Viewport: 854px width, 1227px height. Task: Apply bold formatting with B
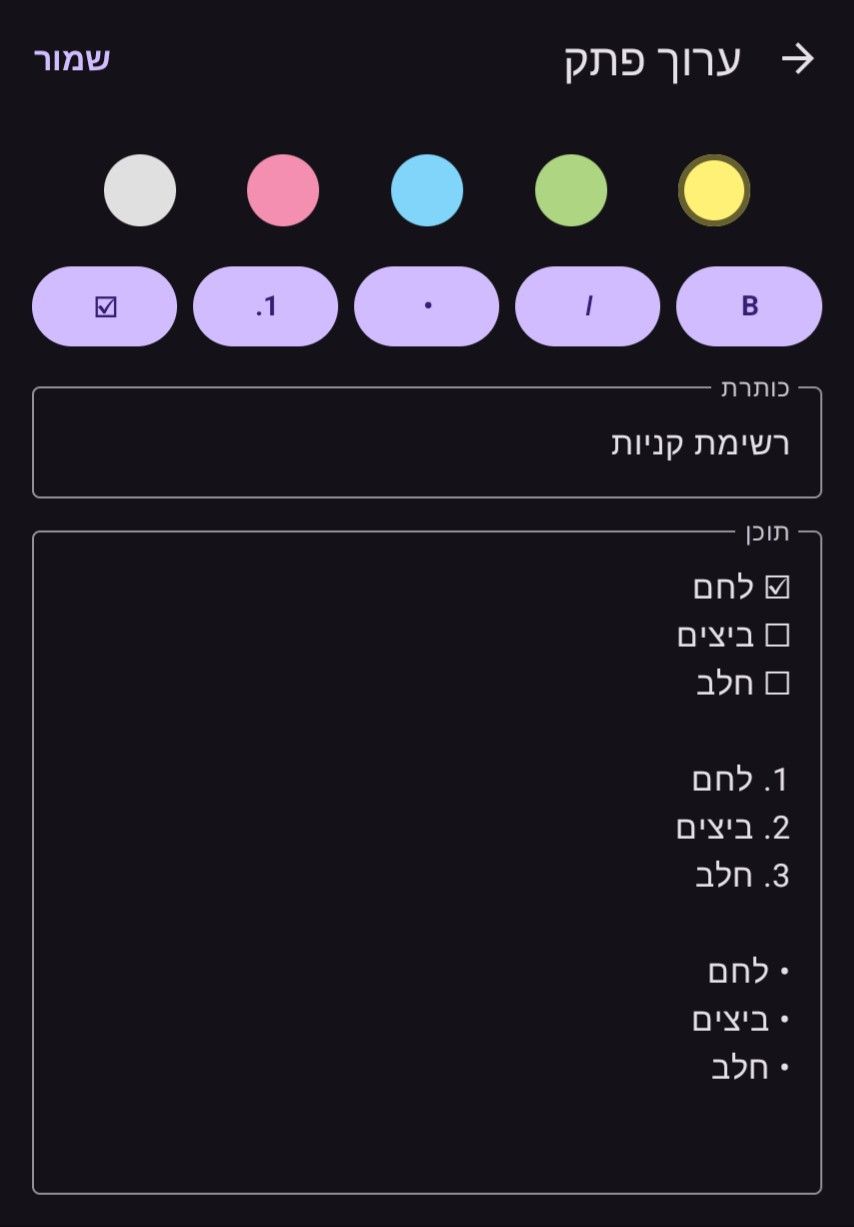click(x=749, y=307)
